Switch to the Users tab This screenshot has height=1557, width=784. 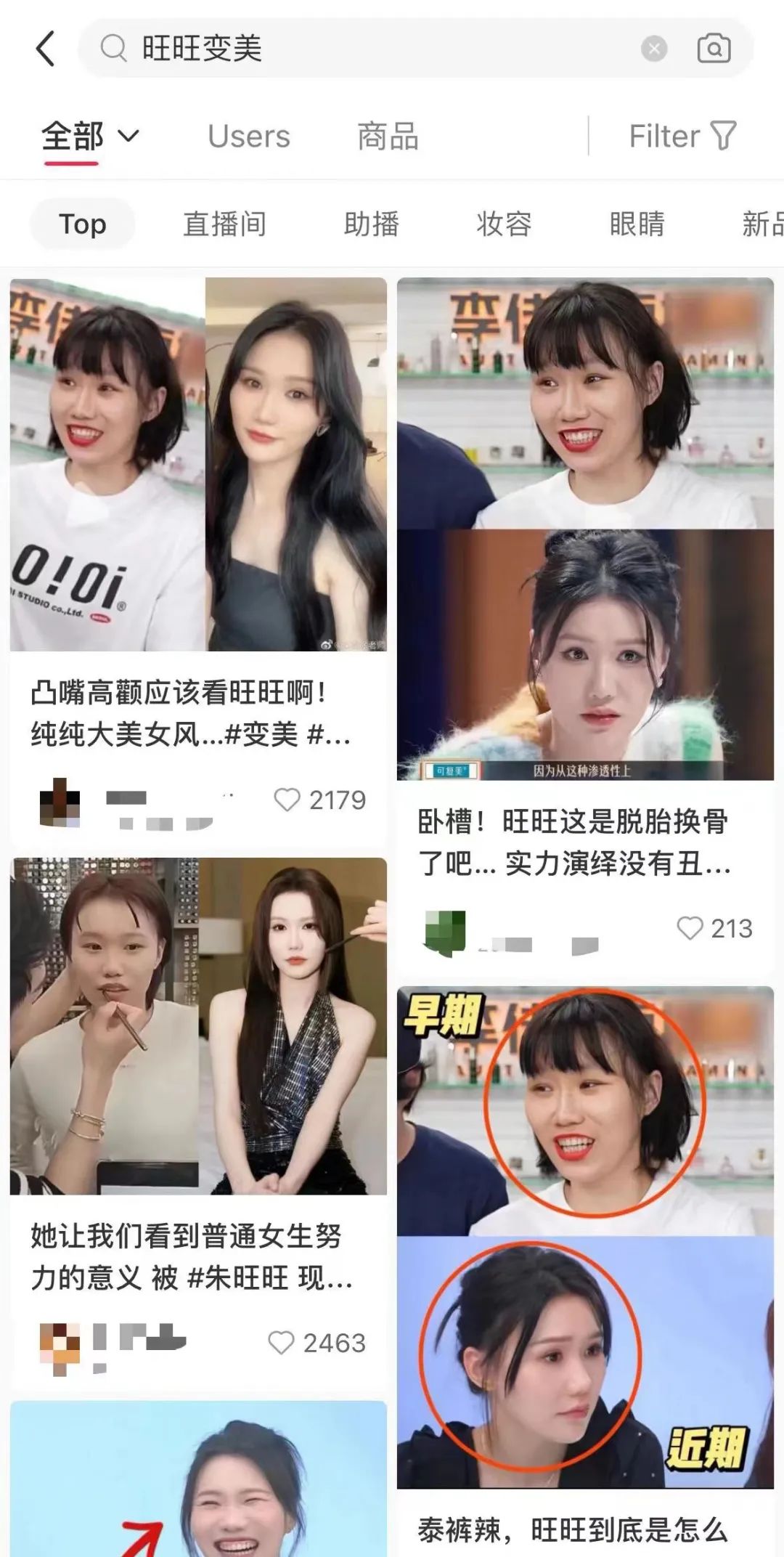pos(248,136)
